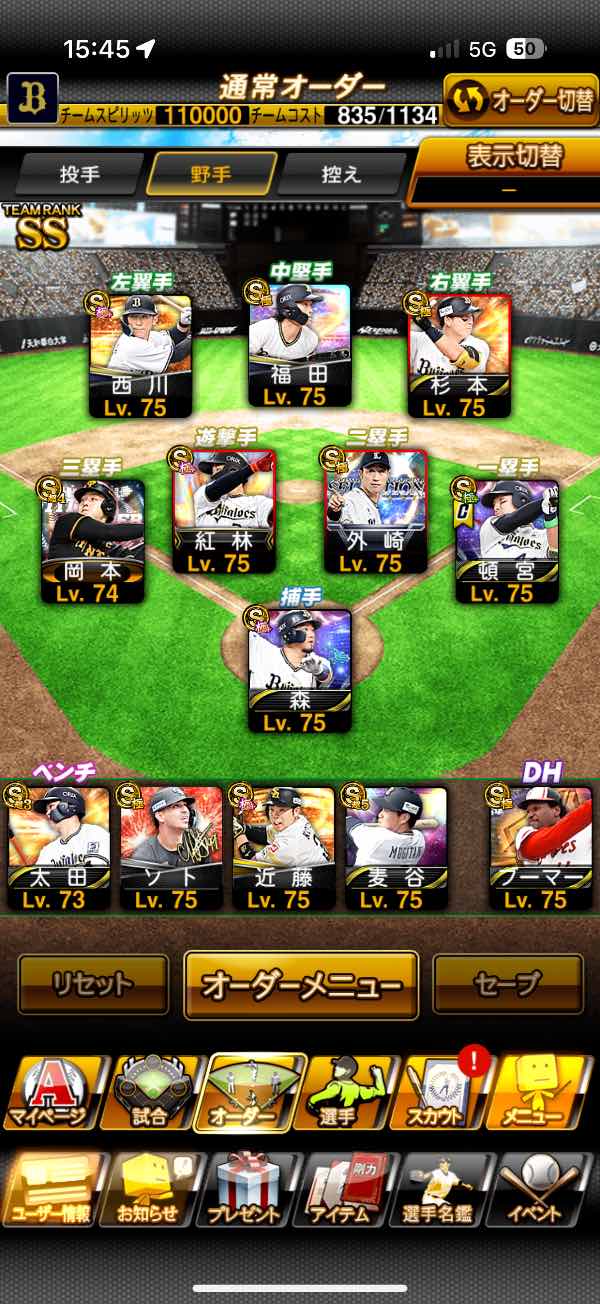Open the オーダーメニュー
Viewport: 600px width, 1304px height.
(x=301, y=985)
